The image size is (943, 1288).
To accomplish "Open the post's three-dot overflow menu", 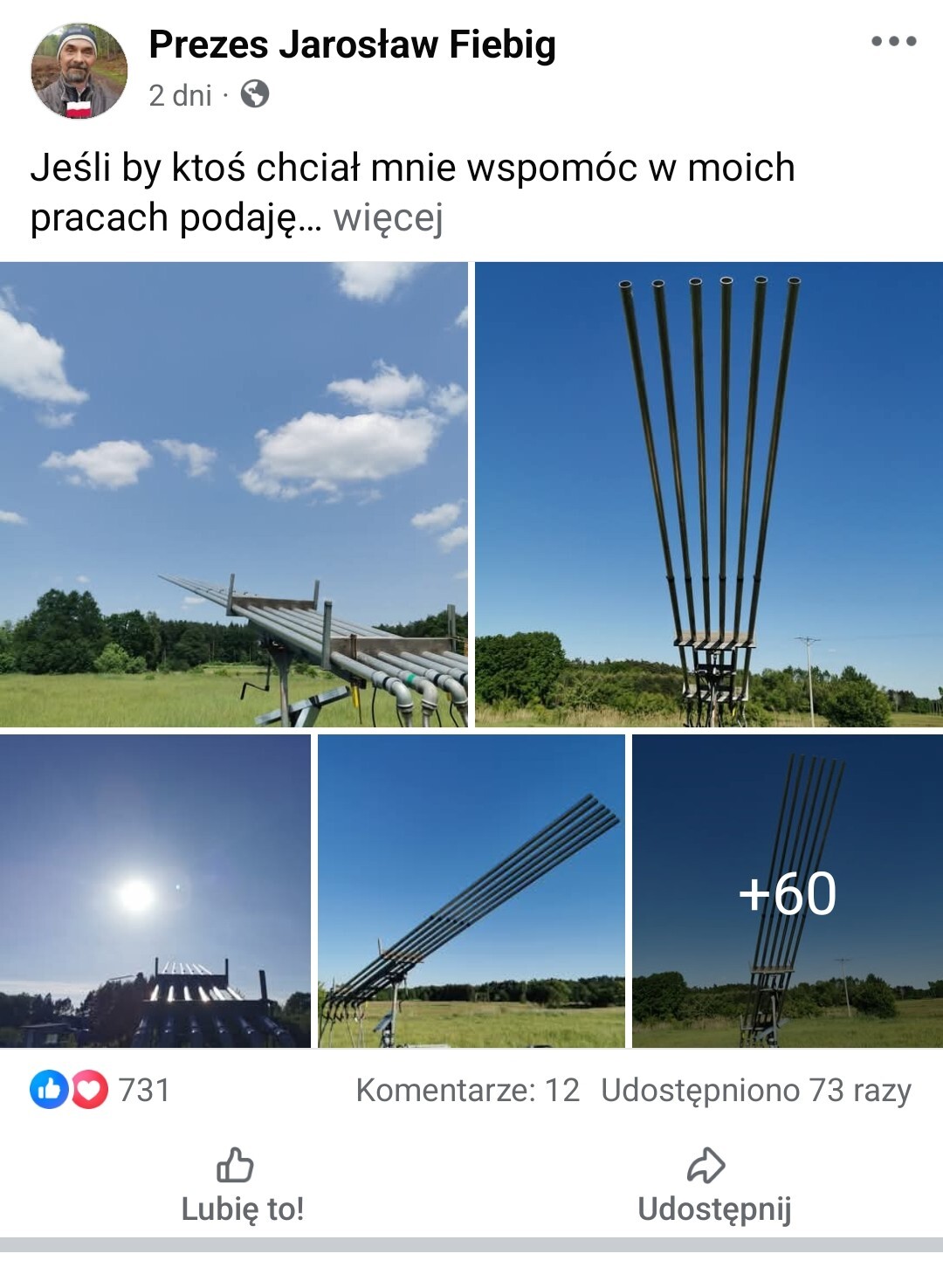I will (893, 42).
